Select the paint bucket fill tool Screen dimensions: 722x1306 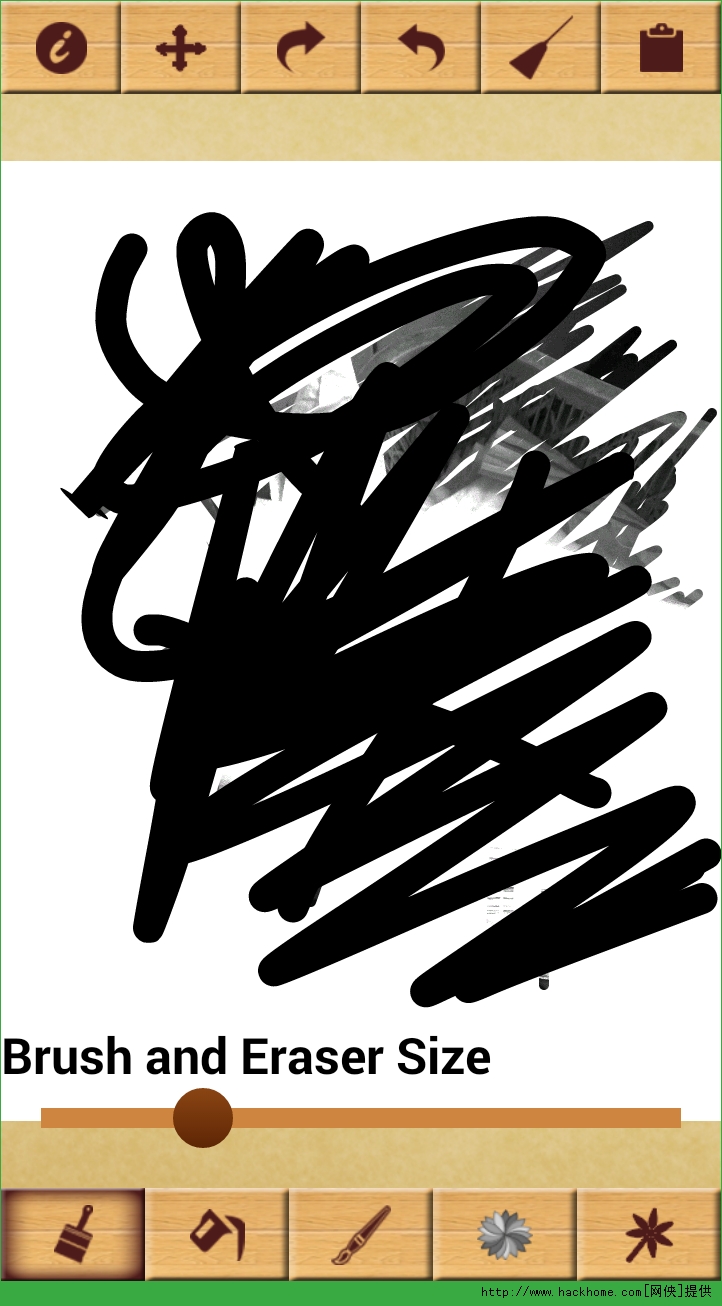tap(217, 1234)
